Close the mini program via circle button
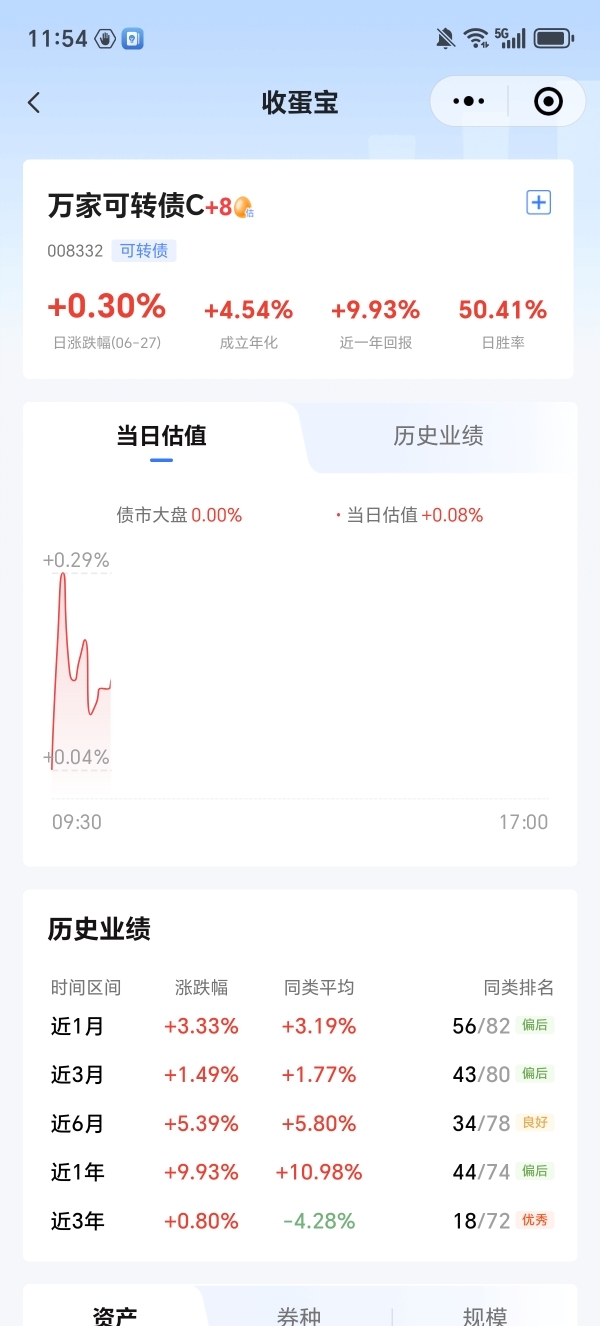600x1326 pixels. pos(548,101)
